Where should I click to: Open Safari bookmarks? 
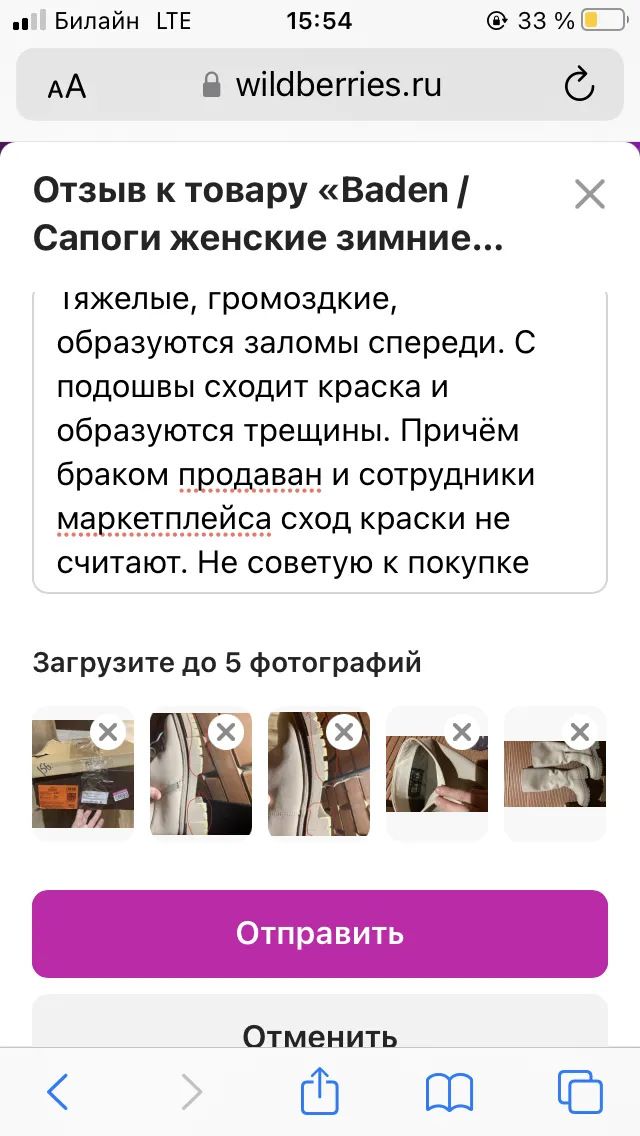(449, 1092)
